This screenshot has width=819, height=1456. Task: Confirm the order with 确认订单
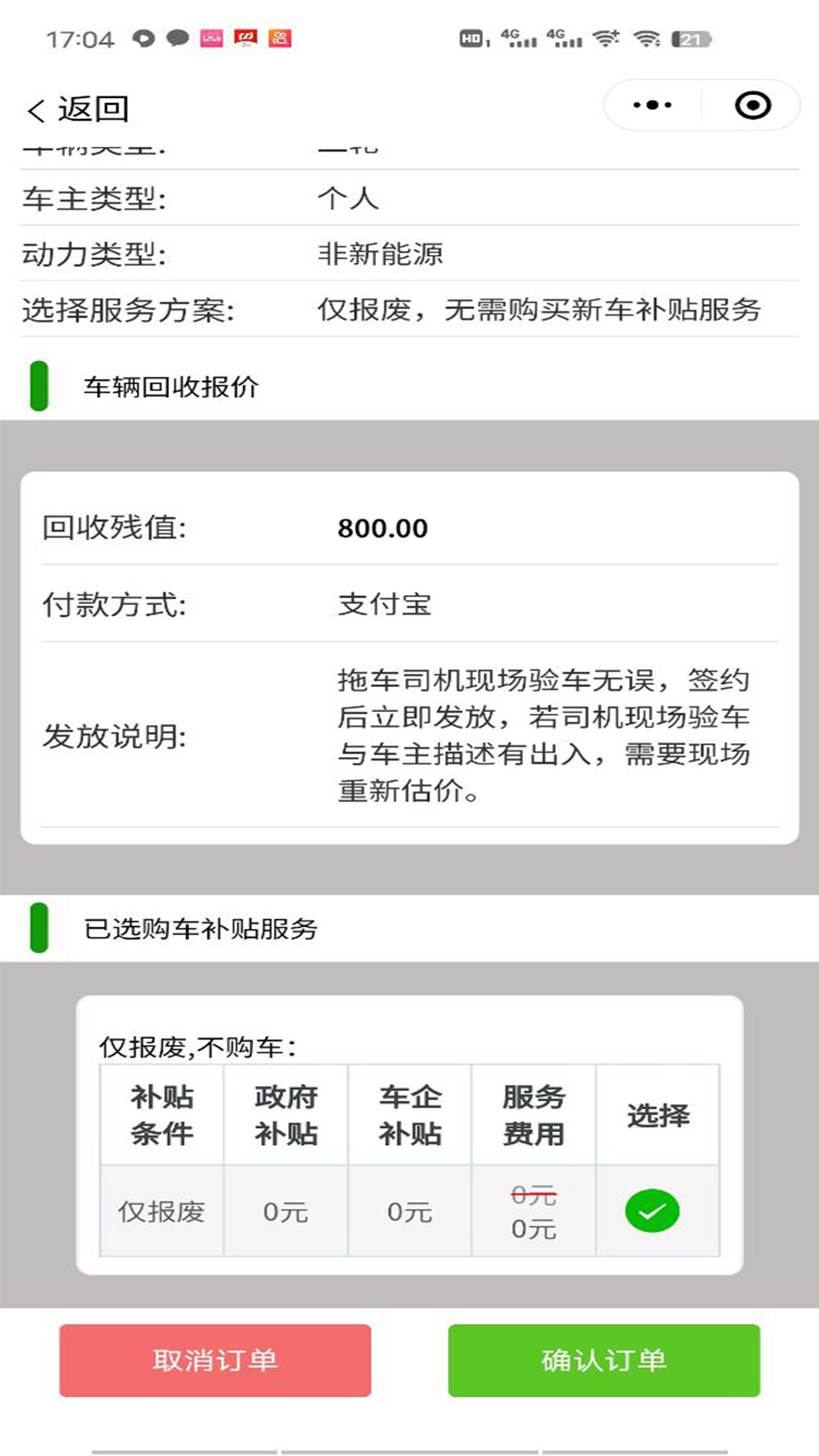click(x=604, y=1360)
